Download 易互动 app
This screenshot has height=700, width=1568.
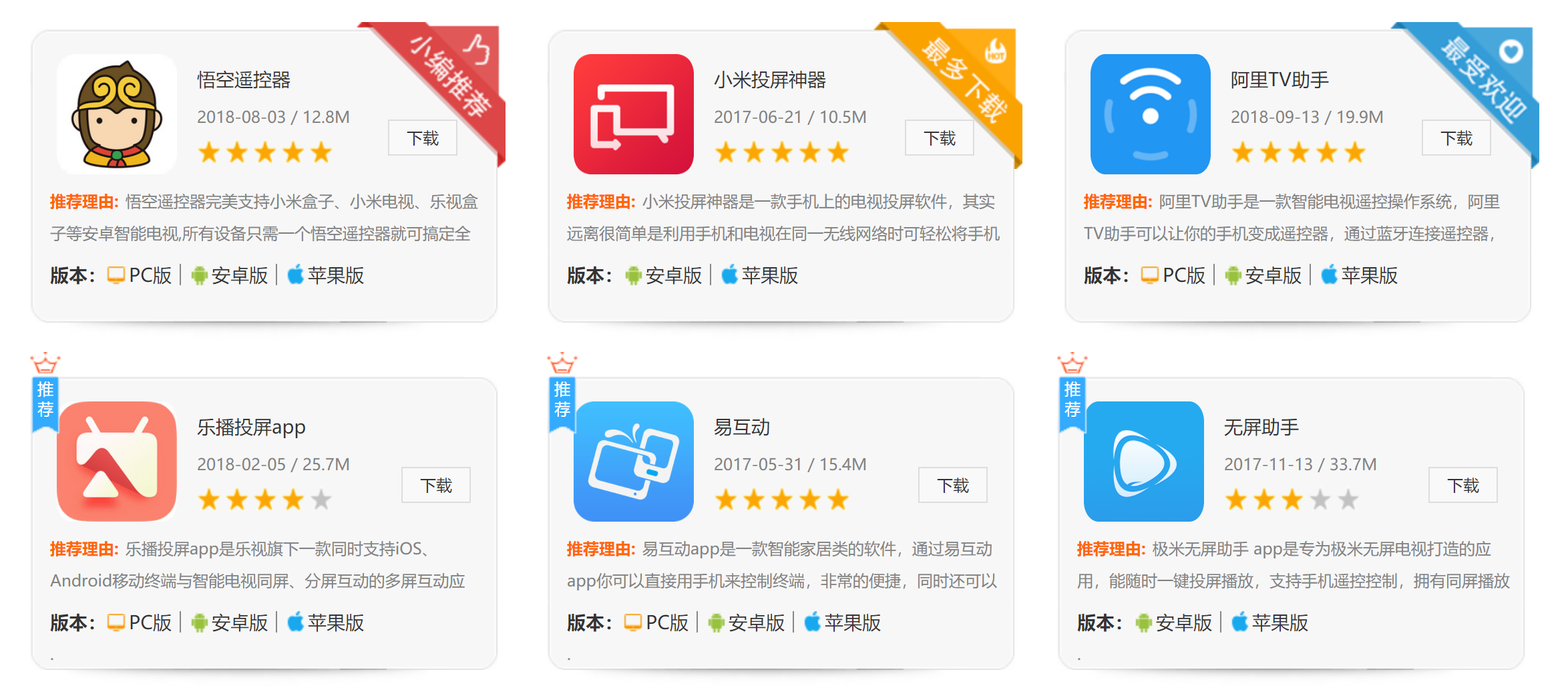coord(952,486)
